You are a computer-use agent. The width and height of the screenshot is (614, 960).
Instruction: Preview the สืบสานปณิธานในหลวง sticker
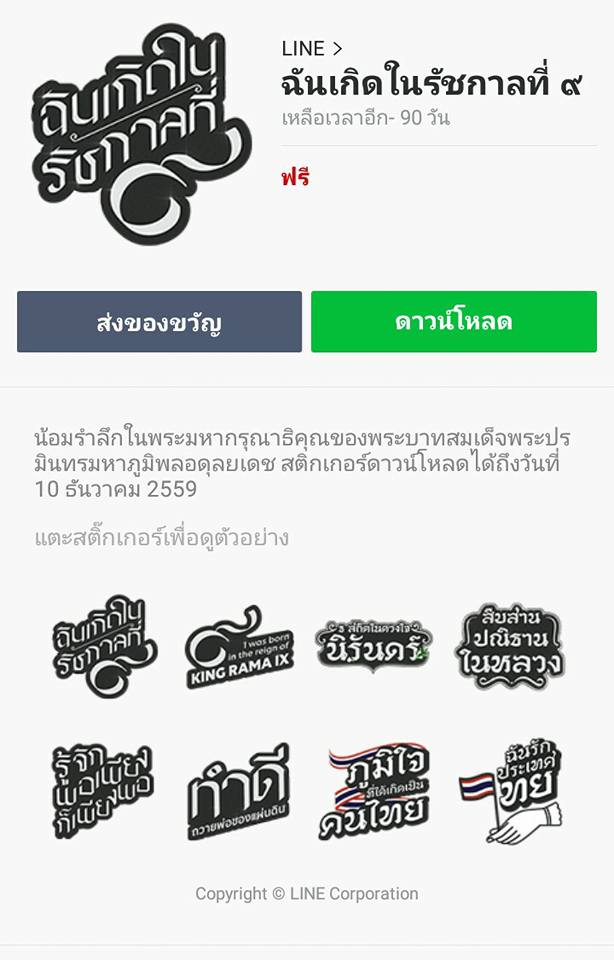[509, 646]
